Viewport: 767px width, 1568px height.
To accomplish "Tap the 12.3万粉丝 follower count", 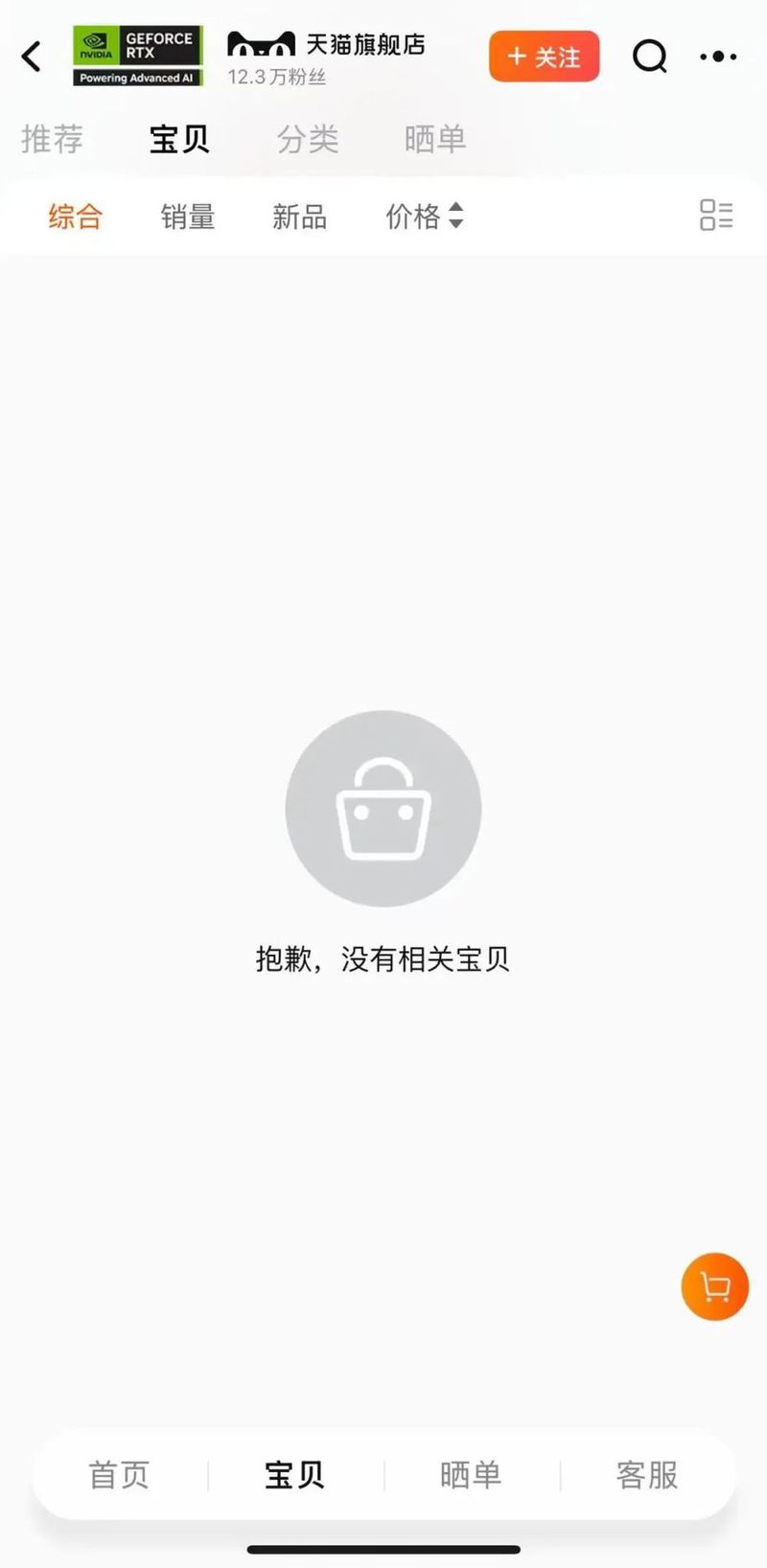I will point(276,79).
